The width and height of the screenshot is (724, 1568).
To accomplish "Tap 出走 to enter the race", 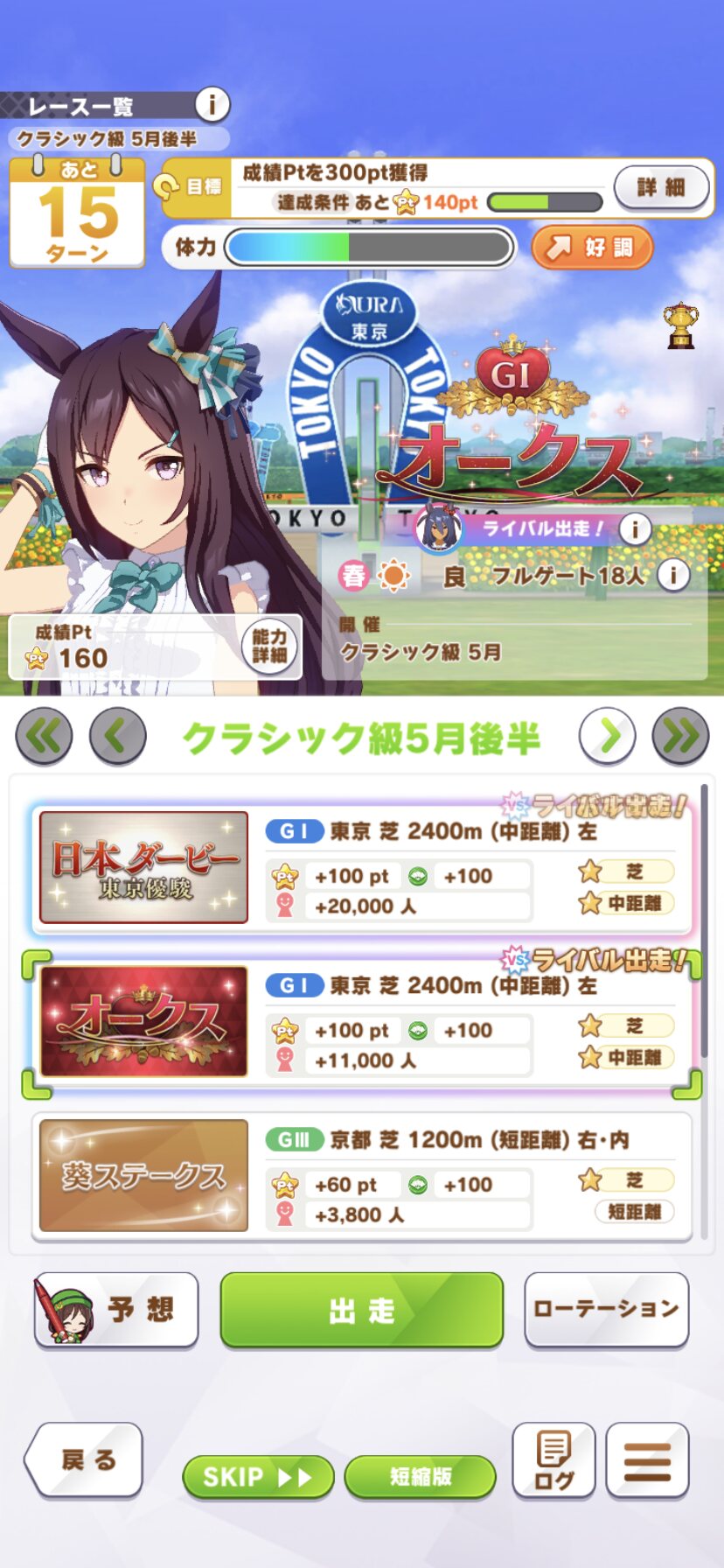I will [362, 1310].
